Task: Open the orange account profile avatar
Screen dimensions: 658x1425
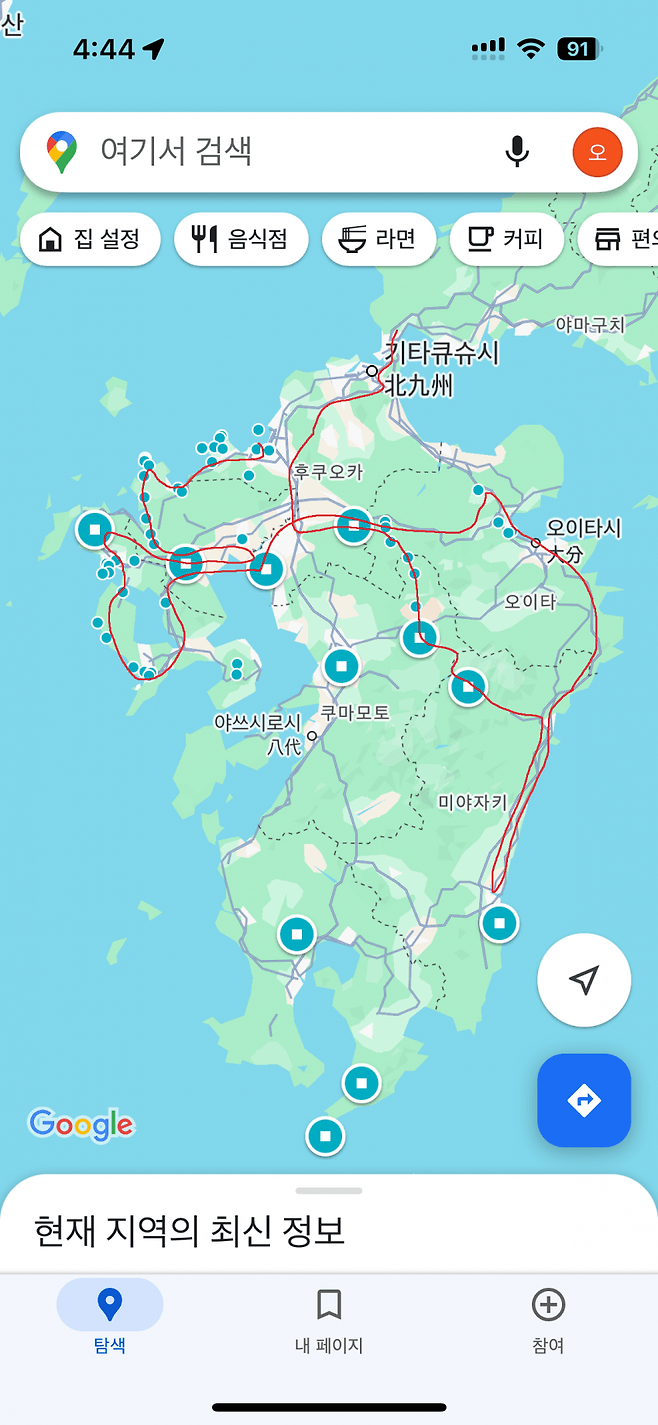Action: coord(597,152)
